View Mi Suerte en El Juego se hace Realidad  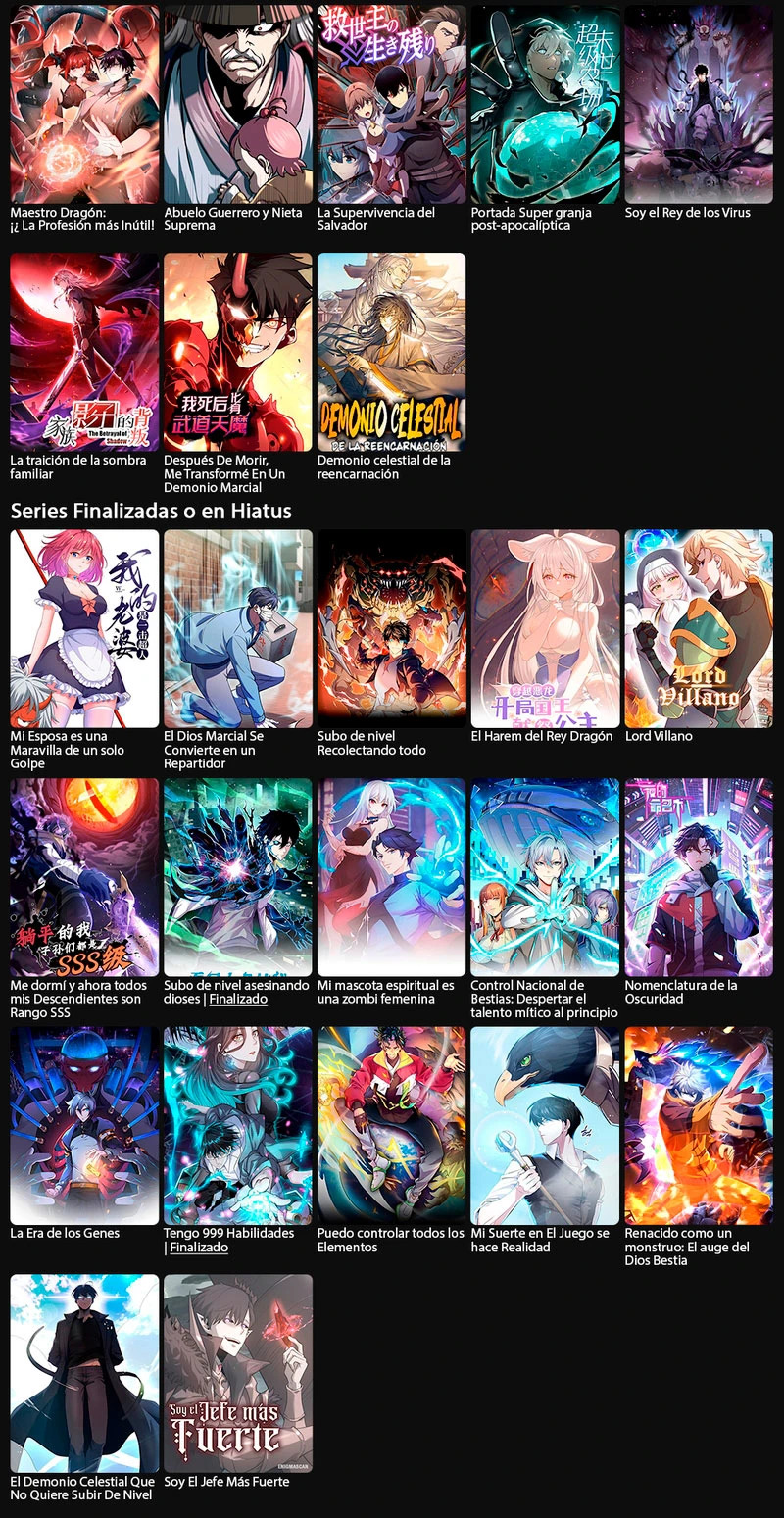click(x=545, y=1125)
